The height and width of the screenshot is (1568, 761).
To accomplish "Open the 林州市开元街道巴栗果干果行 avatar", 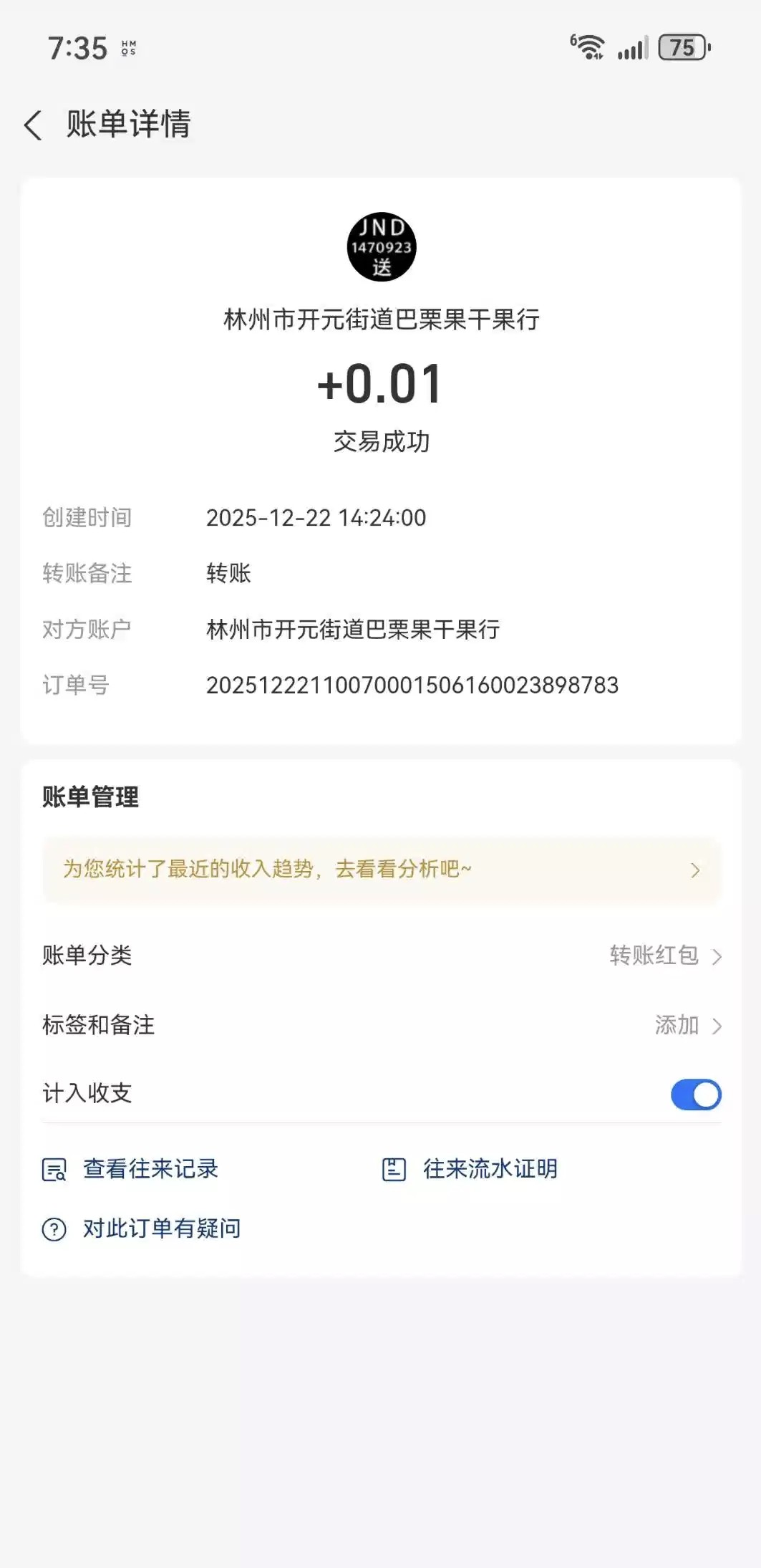I will pos(382,247).
